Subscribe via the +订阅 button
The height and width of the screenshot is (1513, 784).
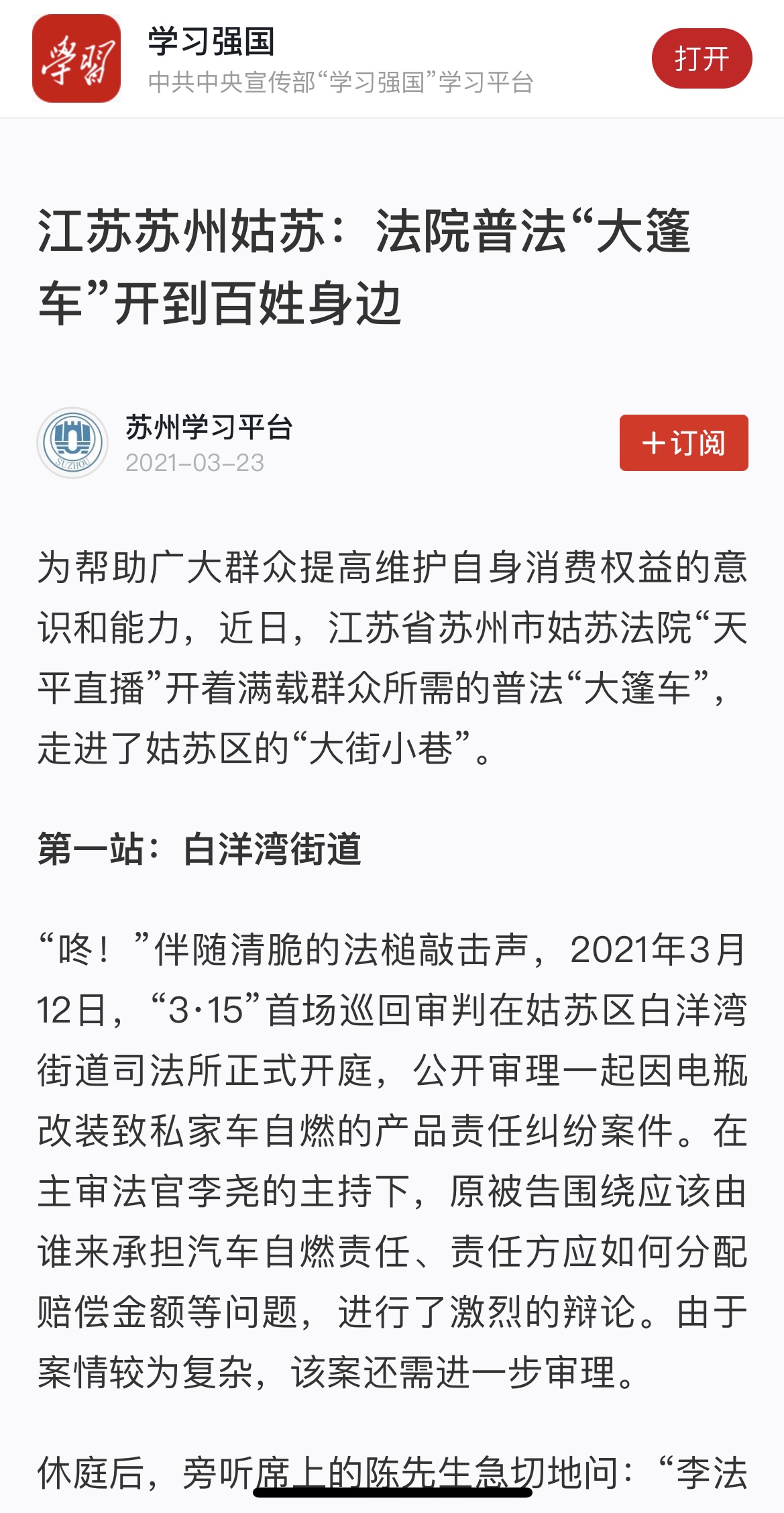tap(683, 443)
